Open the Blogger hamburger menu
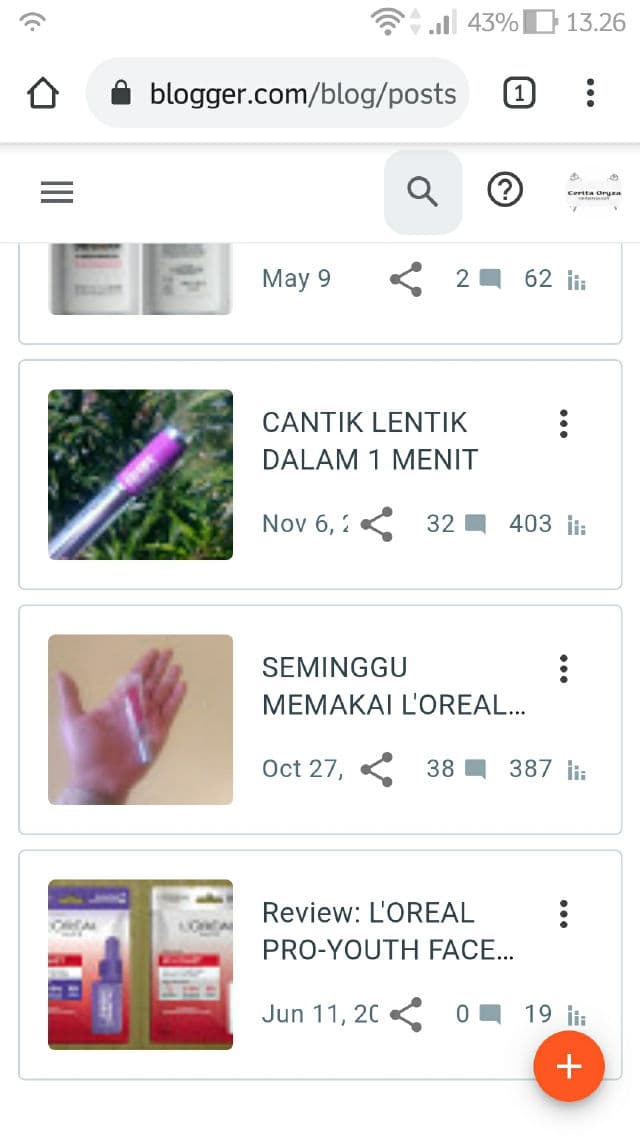Image resolution: width=640 pixels, height=1137 pixels. pyautogui.click(x=57, y=192)
